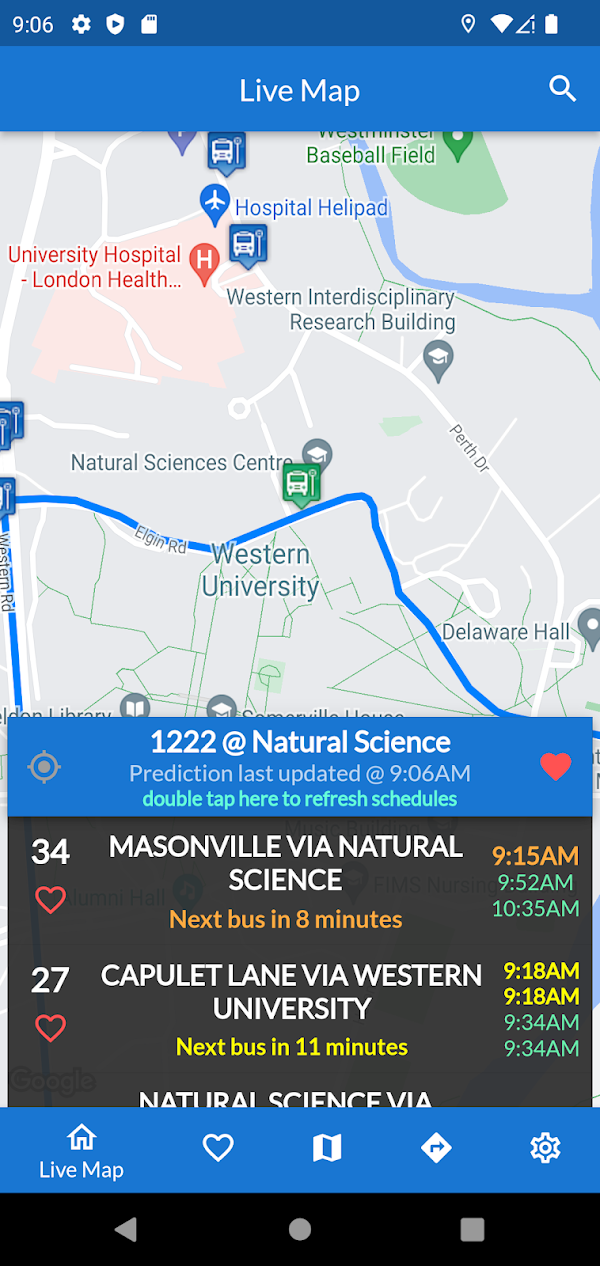Select the green bus stop near Natural Sciences Centre
Screen dimensions: 600x1266
click(x=300, y=485)
